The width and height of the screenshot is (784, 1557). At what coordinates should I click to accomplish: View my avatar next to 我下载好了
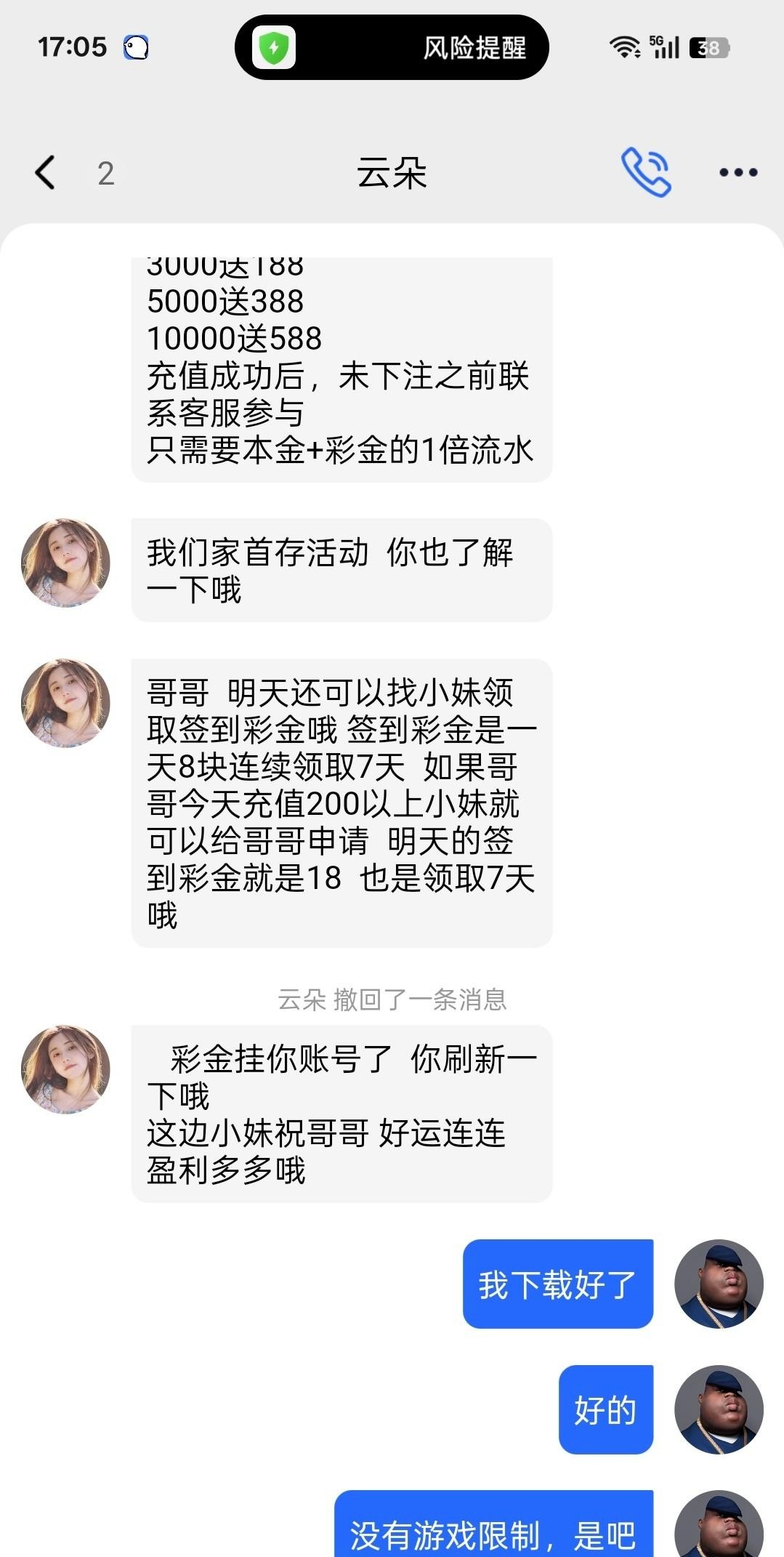(x=719, y=1284)
